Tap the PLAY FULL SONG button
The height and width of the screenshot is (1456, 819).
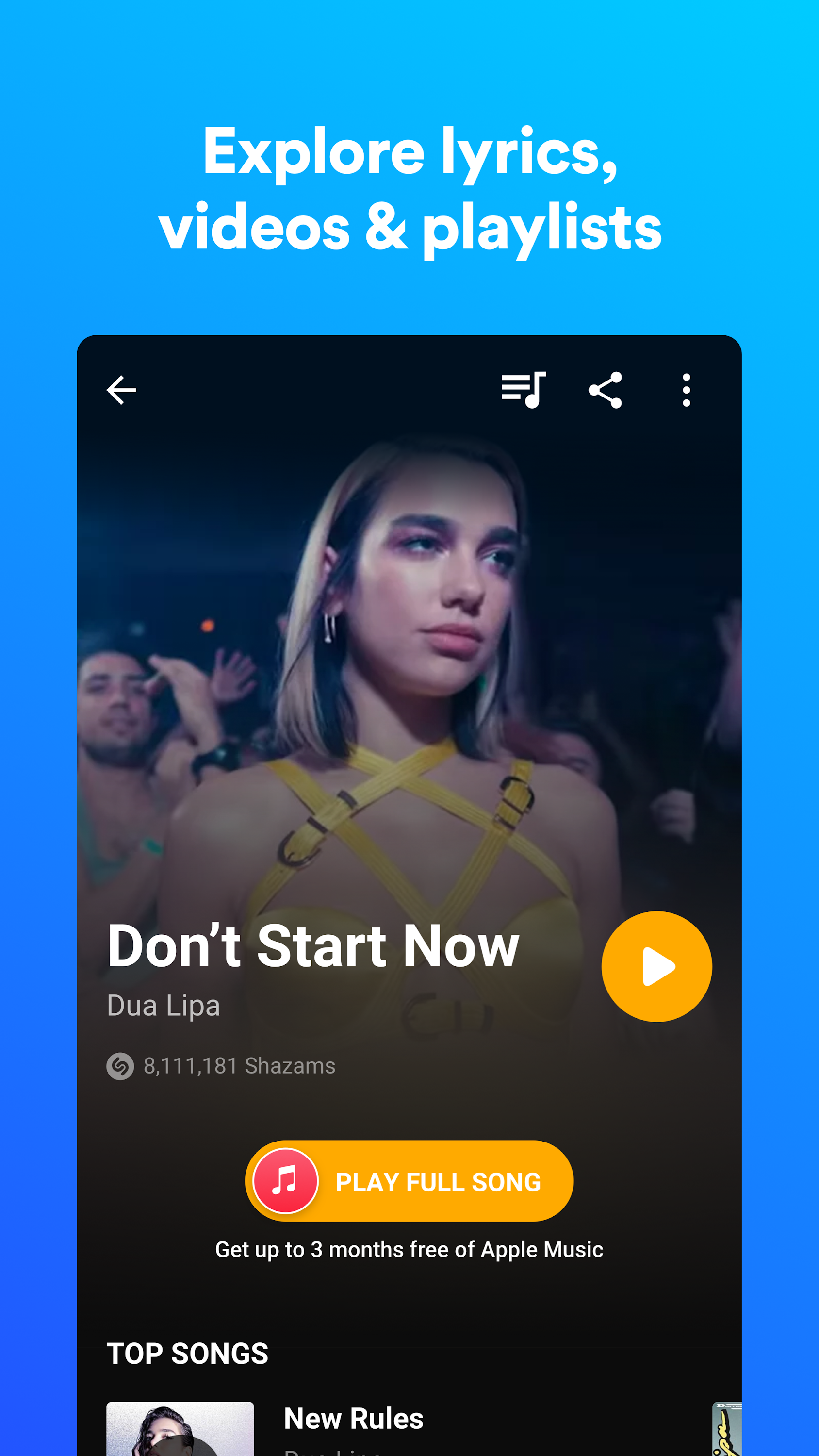tap(409, 1181)
